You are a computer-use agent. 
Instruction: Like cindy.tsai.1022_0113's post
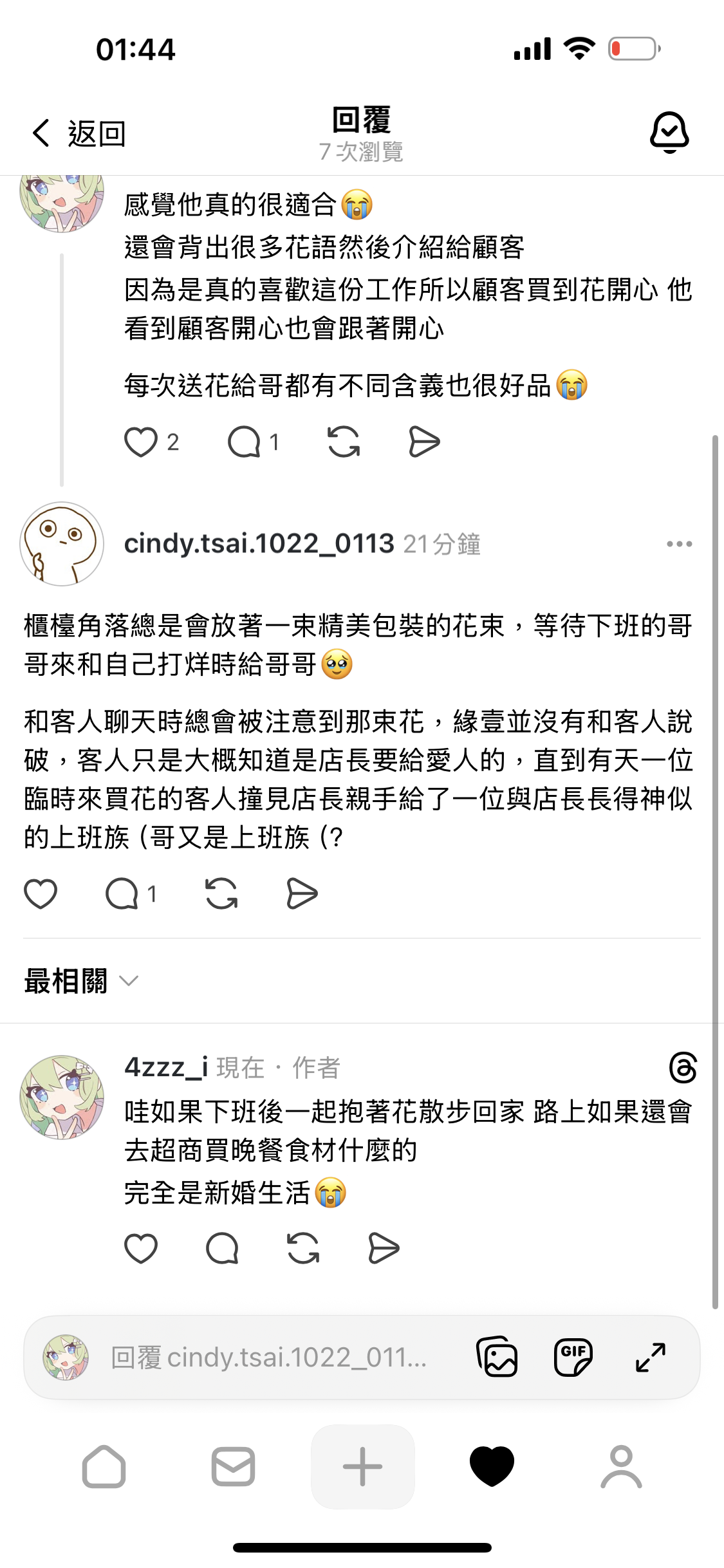41,894
